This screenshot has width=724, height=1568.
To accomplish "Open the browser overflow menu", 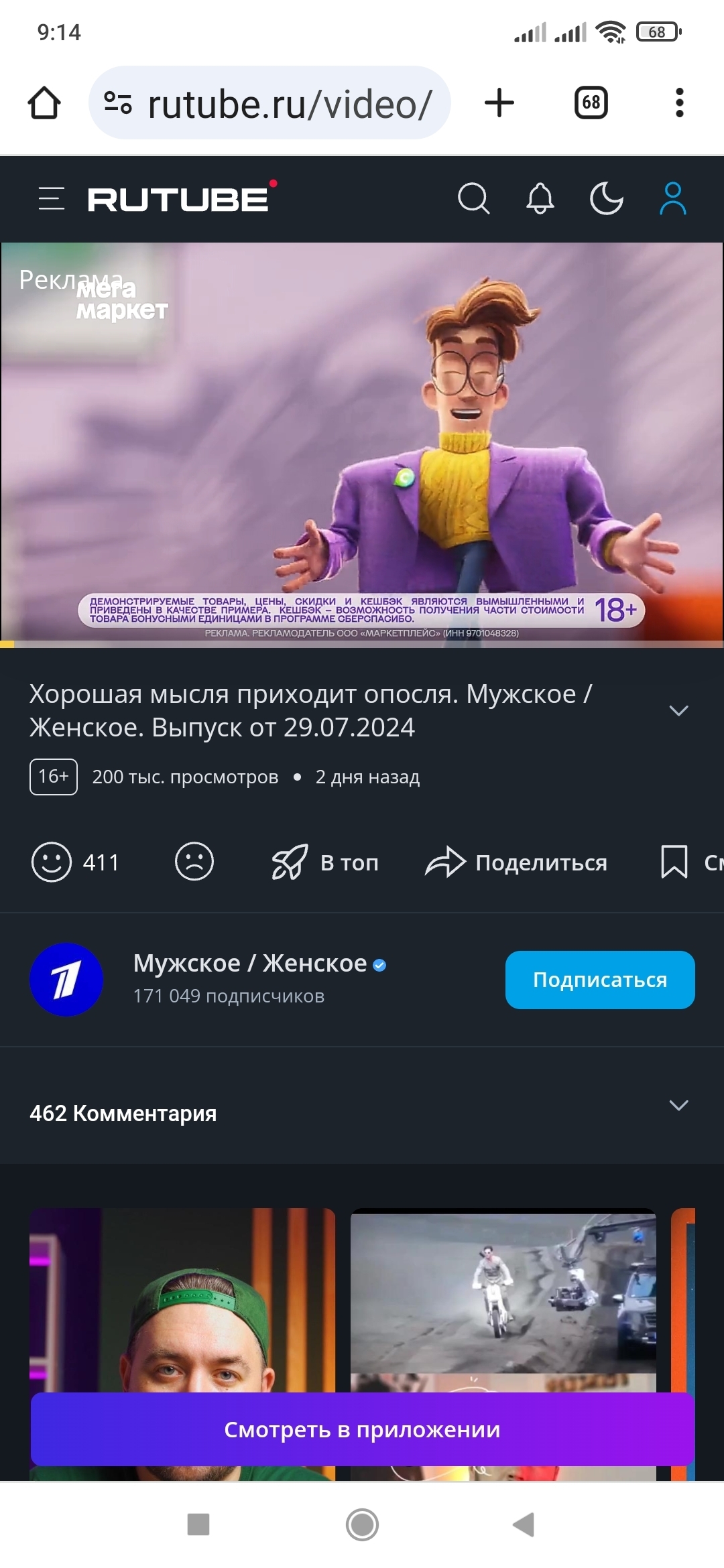I will pyautogui.click(x=680, y=103).
